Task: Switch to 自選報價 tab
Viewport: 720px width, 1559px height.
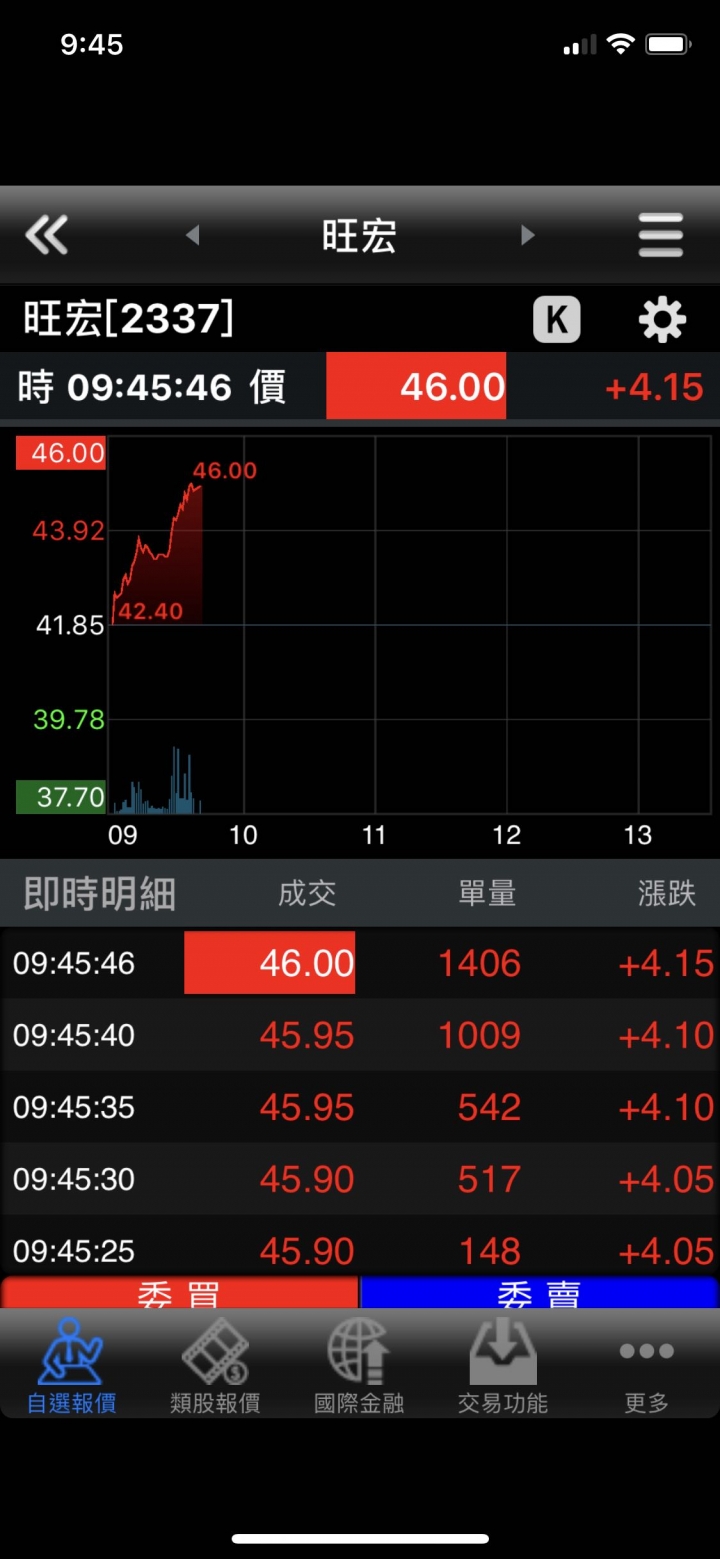Action: click(71, 1365)
